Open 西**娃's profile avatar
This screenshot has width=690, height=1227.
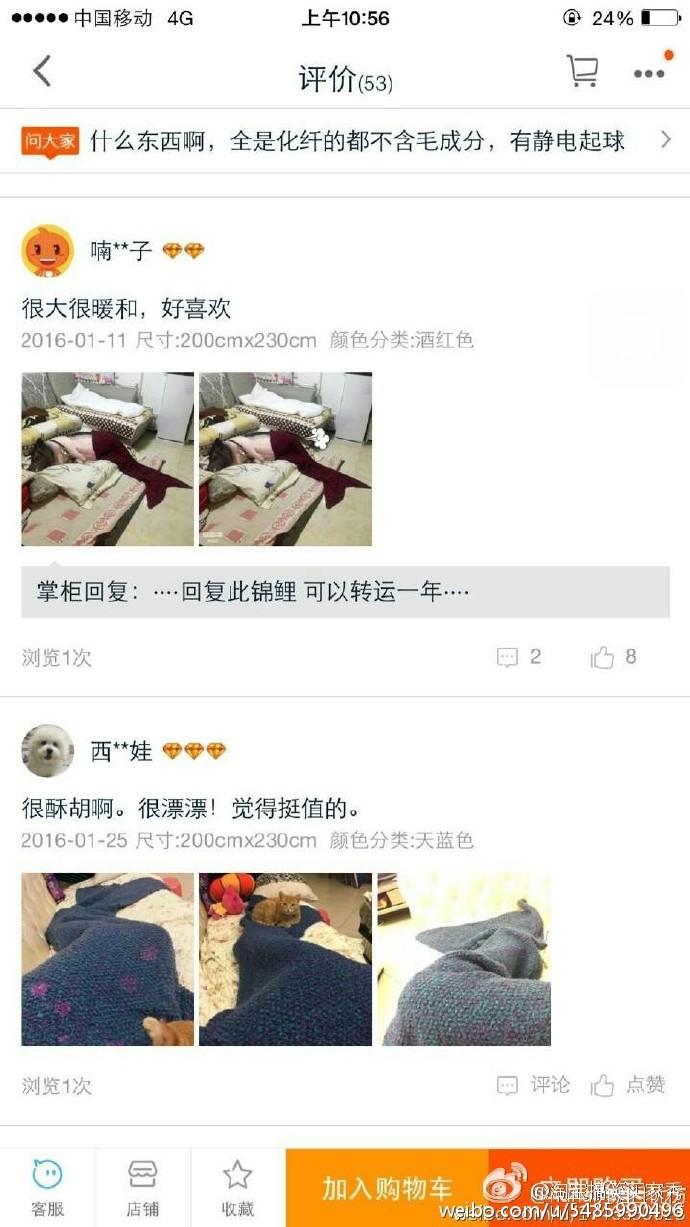48,751
